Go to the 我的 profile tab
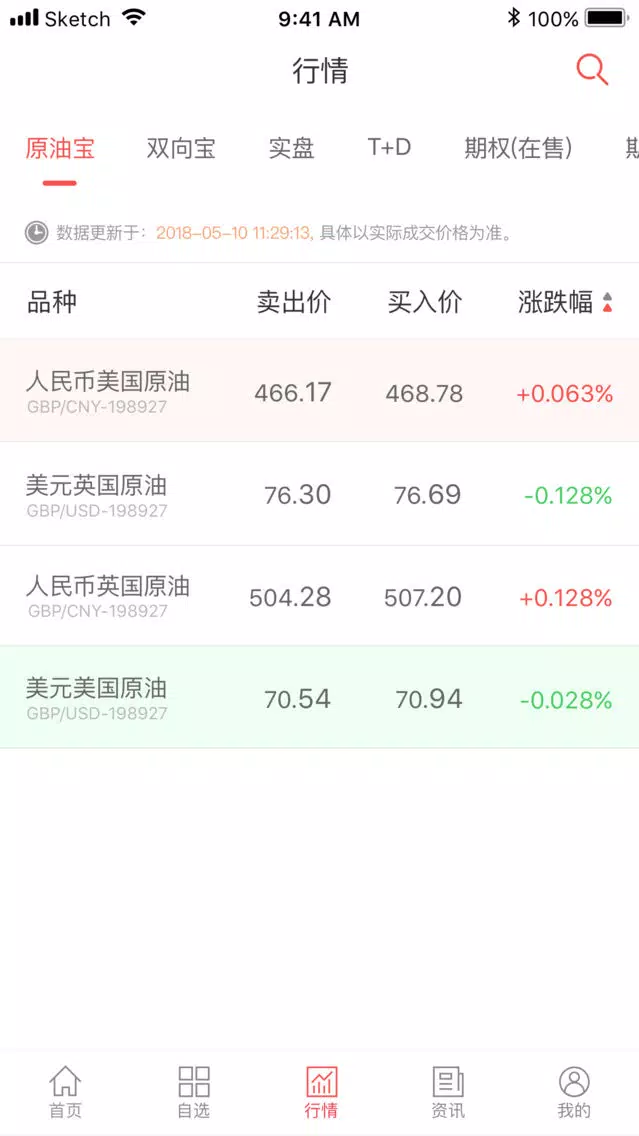The height and width of the screenshot is (1136, 639). pyautogui.click(x=575, y=1092)
